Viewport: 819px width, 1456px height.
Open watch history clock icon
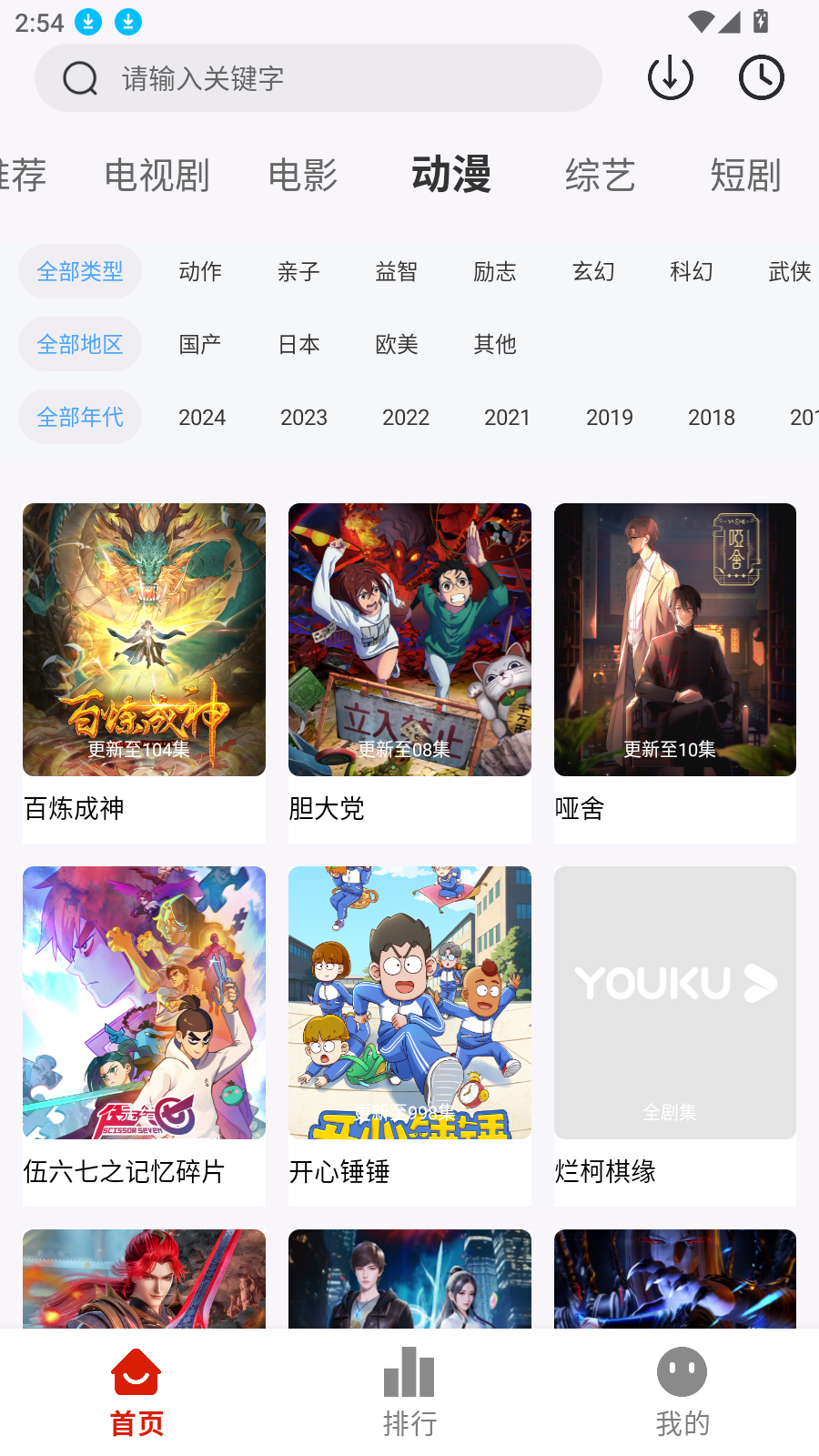761,78
